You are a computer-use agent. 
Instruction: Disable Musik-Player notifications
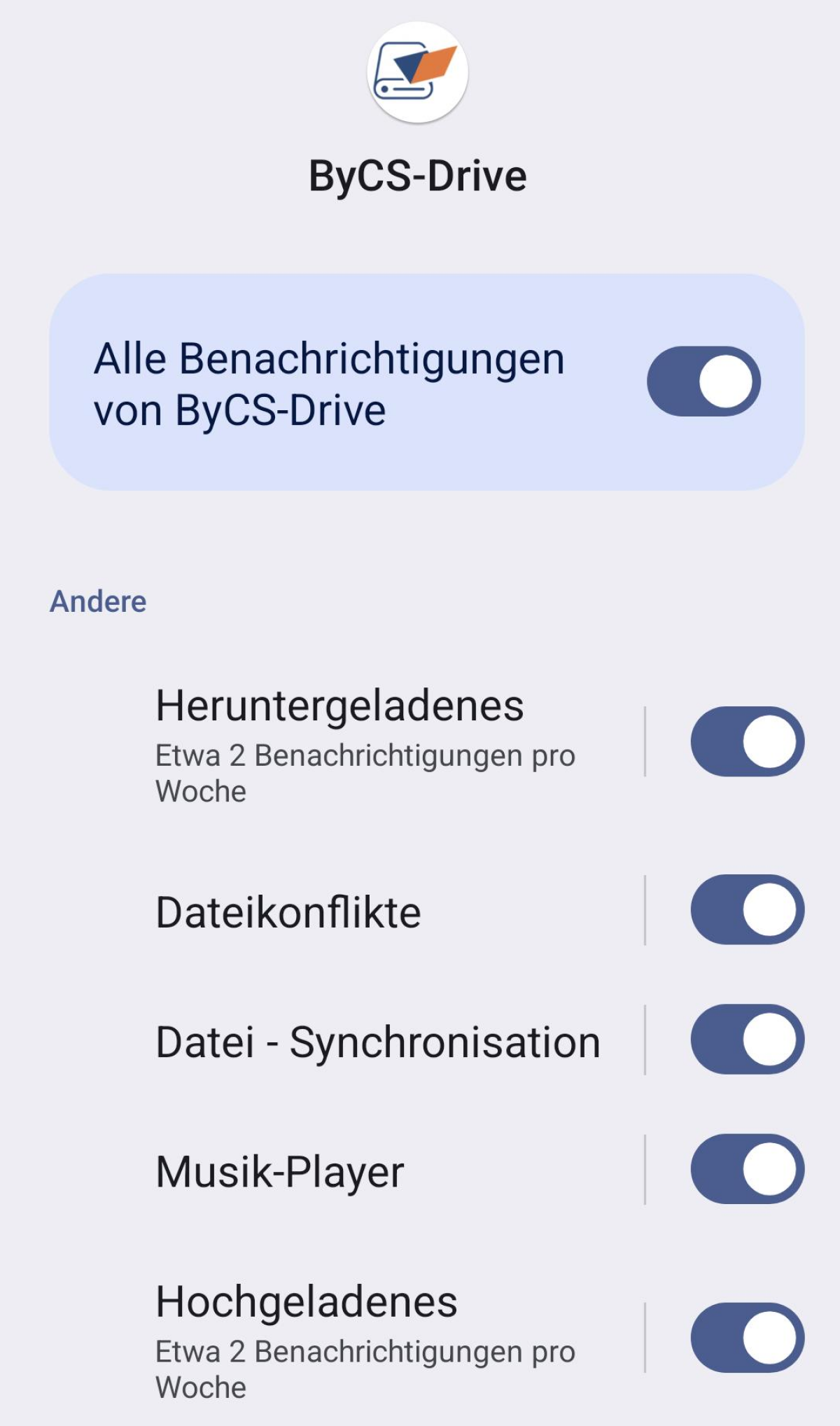tap(747, 1169)
